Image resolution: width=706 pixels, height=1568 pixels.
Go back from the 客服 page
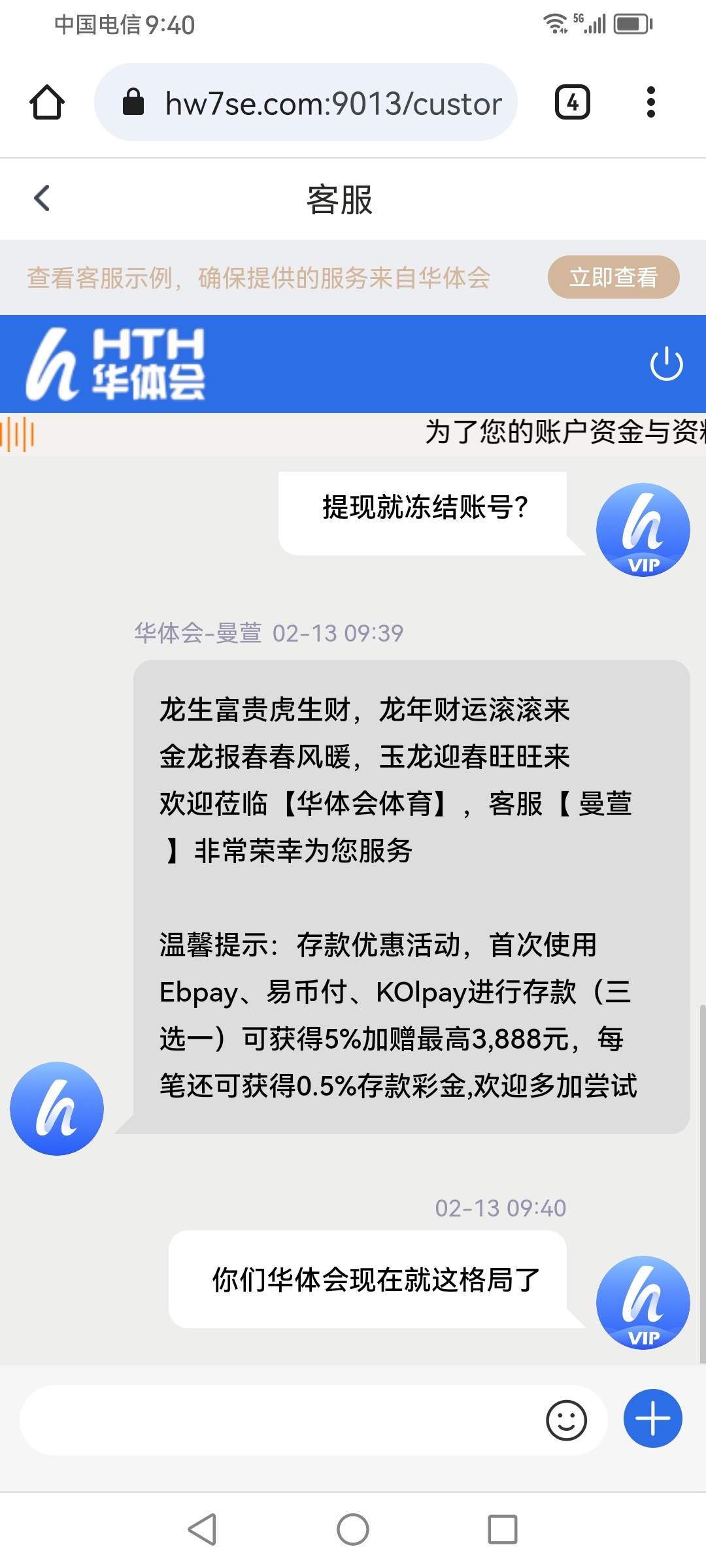pyautogui.click(x=42, y=199)
